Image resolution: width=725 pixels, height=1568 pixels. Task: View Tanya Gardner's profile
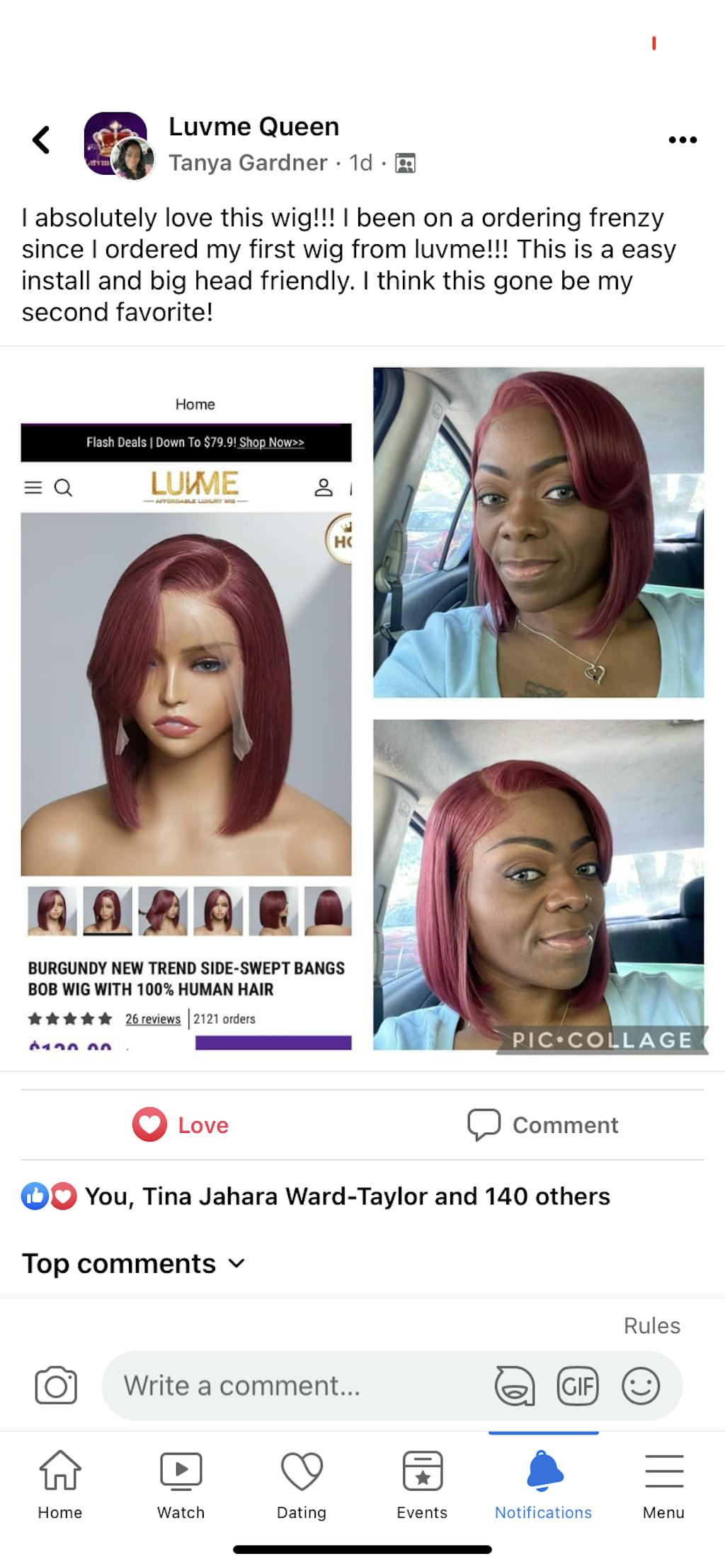248,163
